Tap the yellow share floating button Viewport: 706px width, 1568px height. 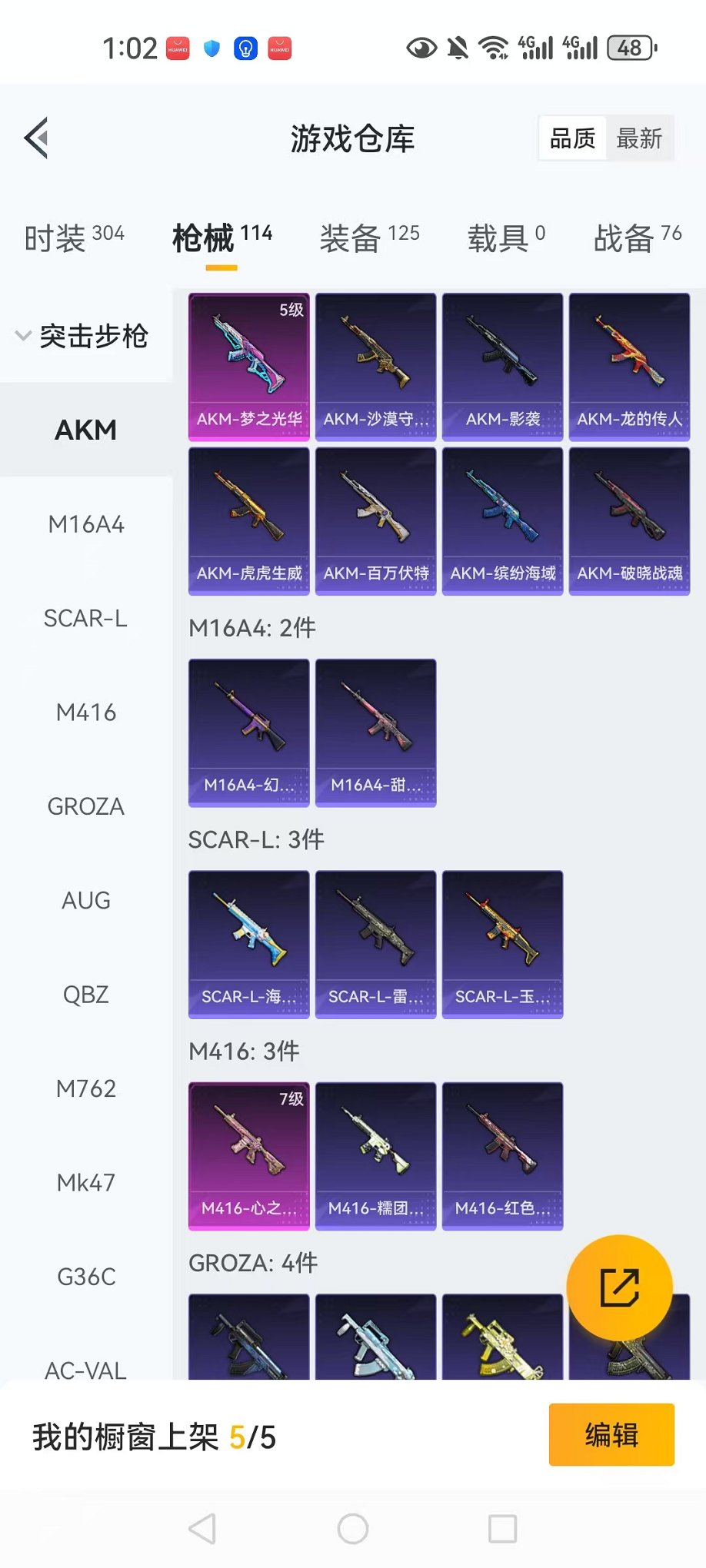pyautogui.click(x=619, y=1287)
